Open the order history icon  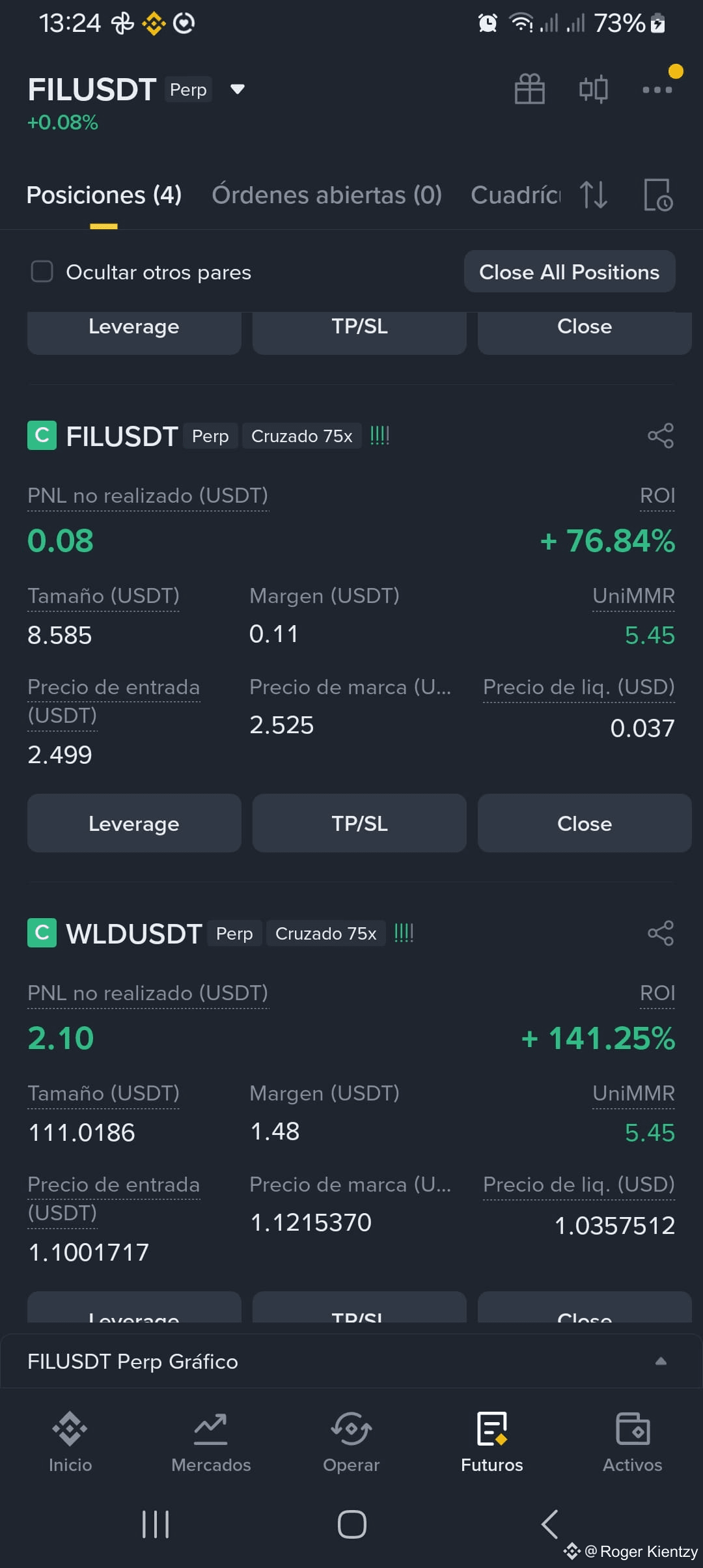point(658,195)
